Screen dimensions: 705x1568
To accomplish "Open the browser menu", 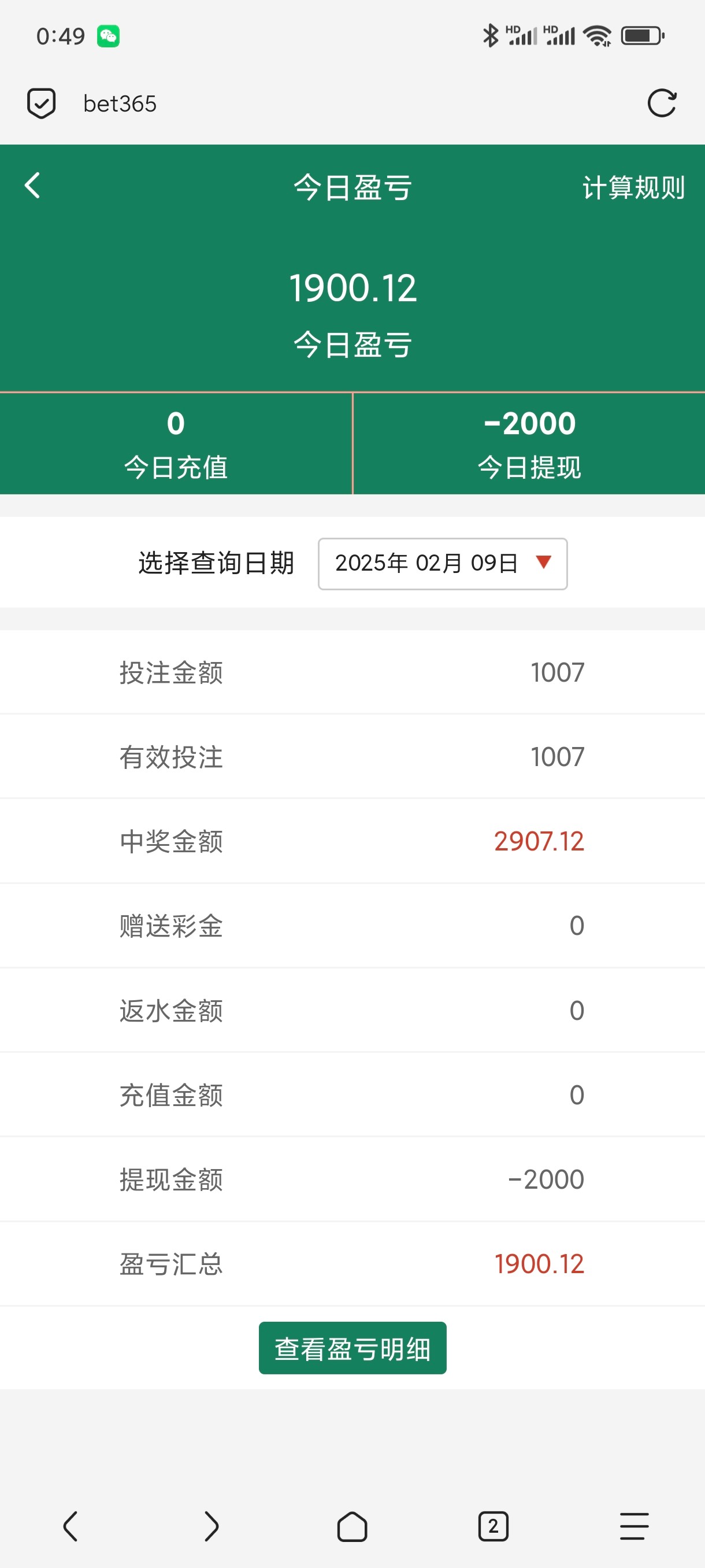I will pos(634,1526).
